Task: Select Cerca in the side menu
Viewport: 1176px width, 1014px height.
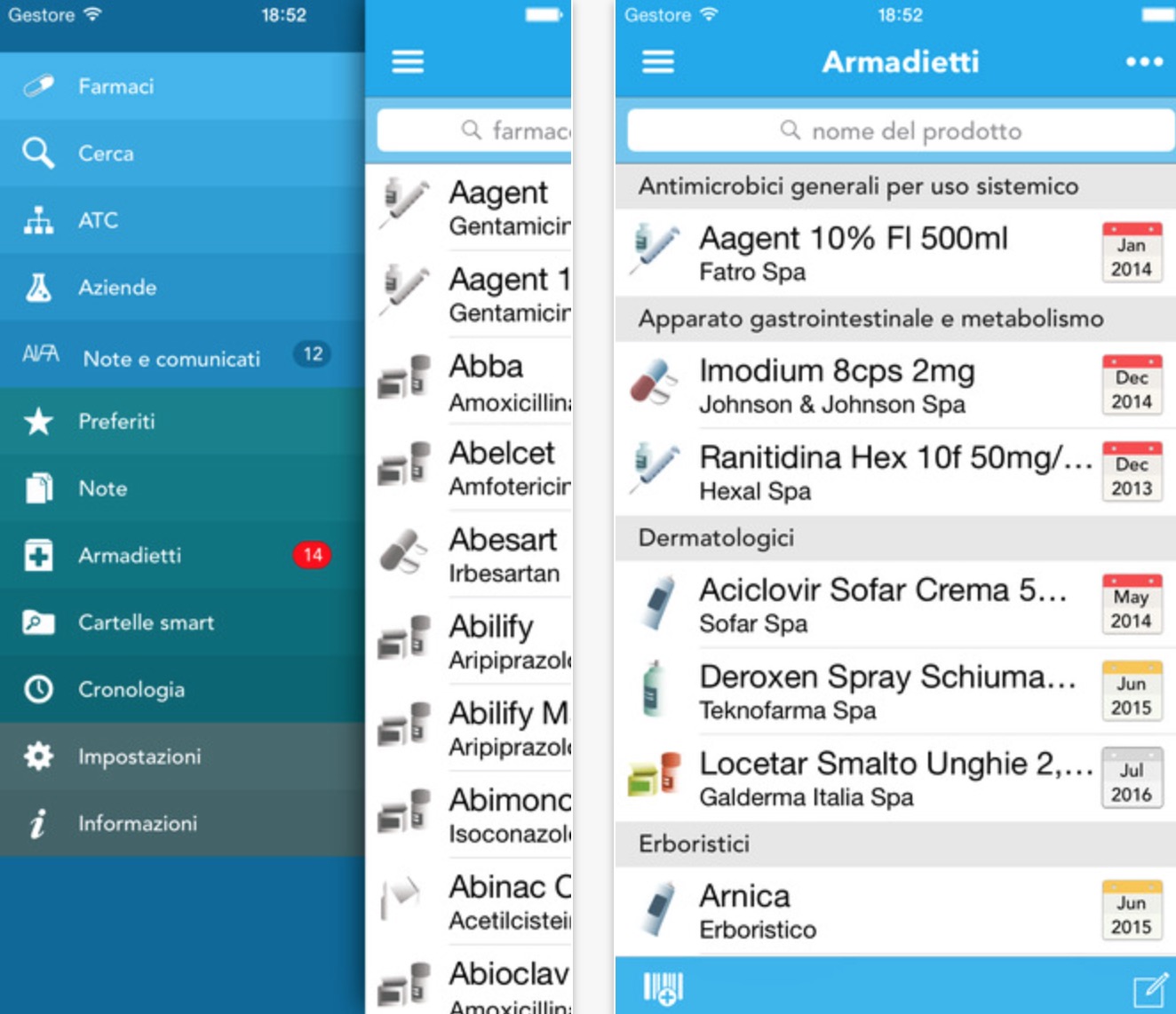Action: click(x=105, y=154)
